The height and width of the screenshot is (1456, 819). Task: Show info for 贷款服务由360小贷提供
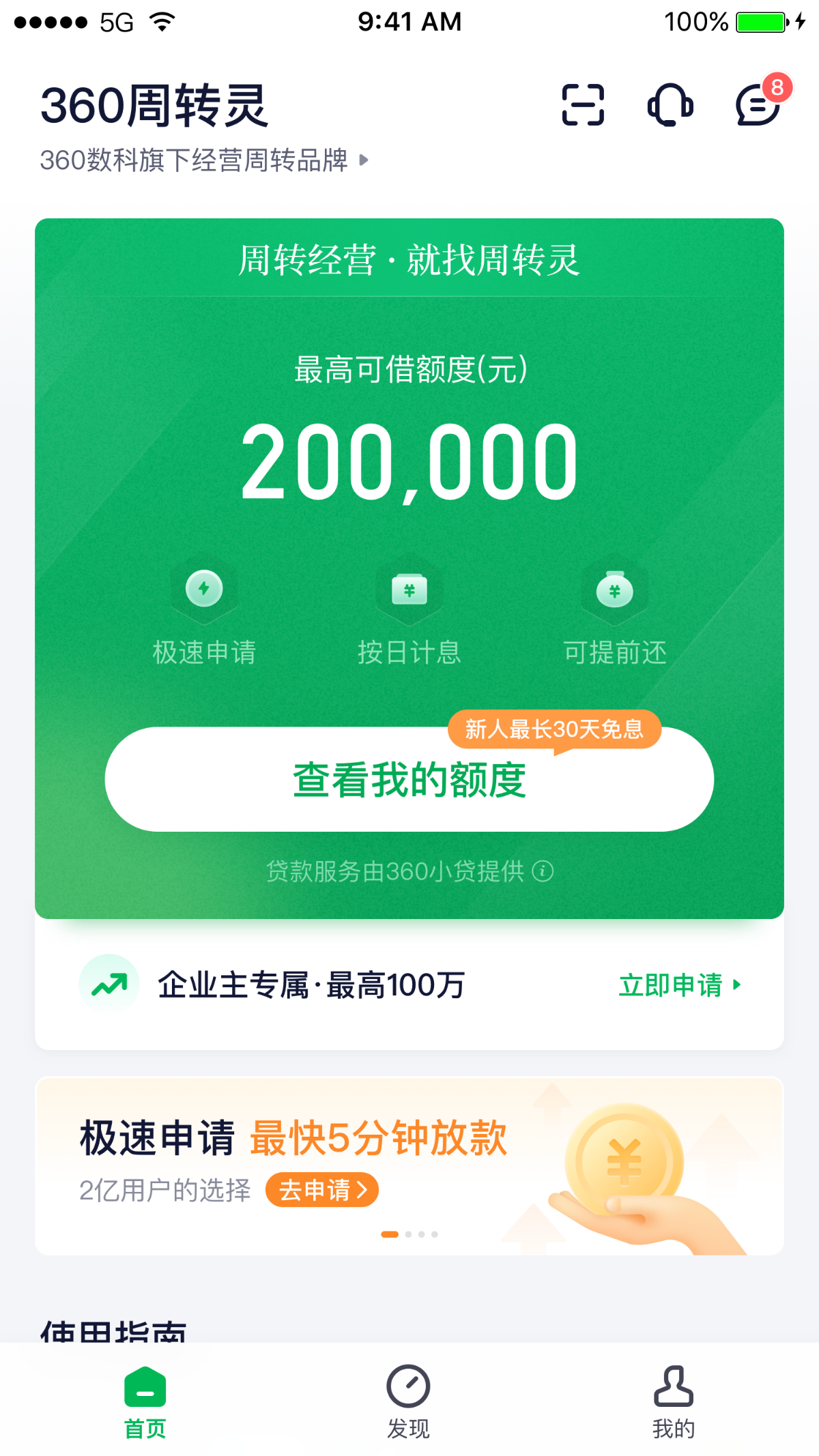click(543, 871)
